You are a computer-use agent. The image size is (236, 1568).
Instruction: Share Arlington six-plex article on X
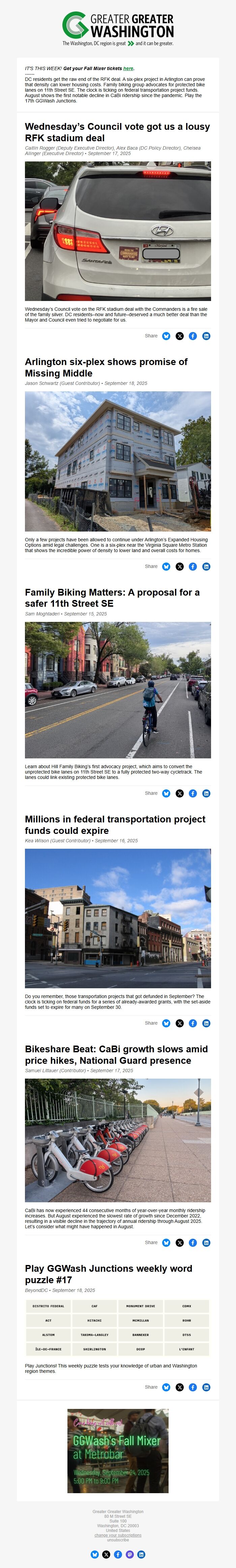click(x=179, y=567)
